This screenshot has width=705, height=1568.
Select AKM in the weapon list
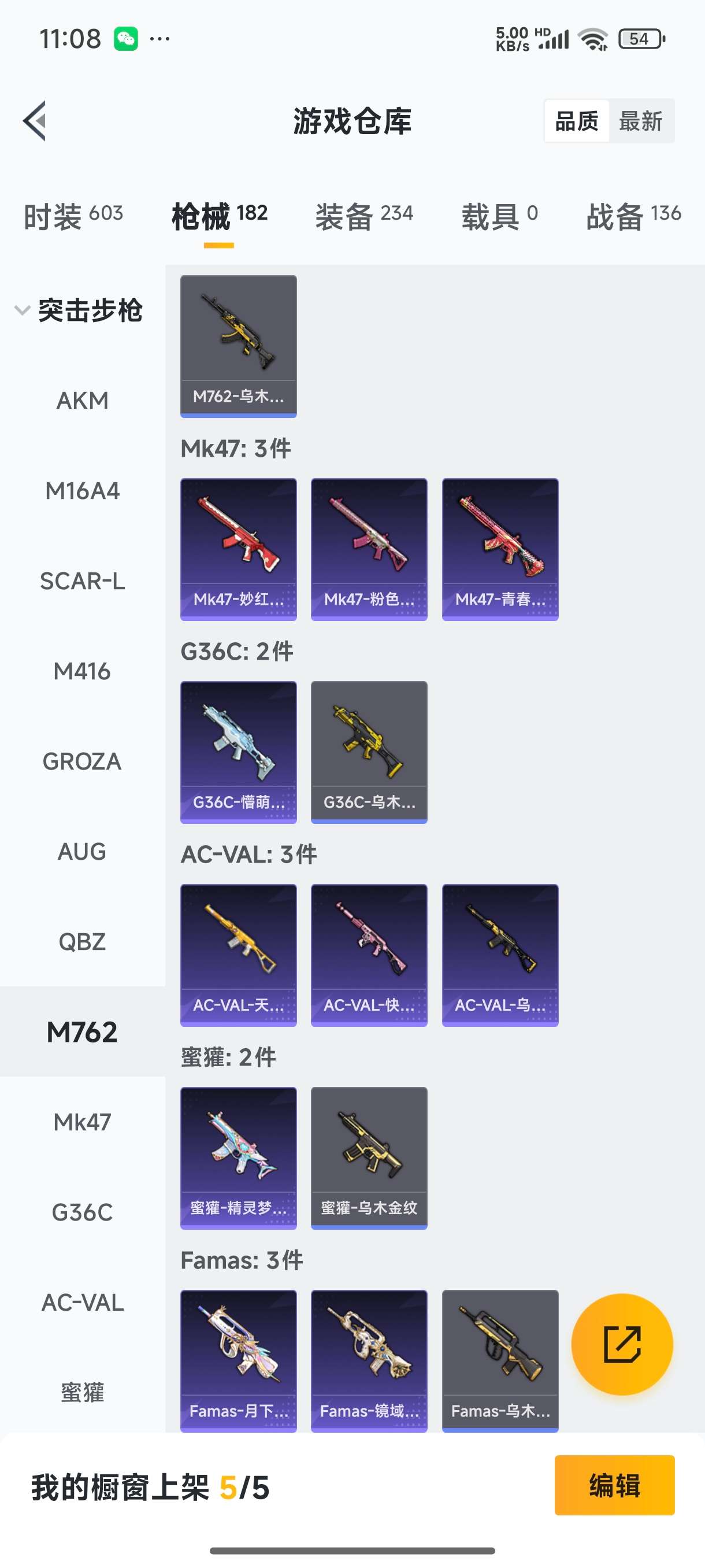pyautogui.click(x=82, y=401)
